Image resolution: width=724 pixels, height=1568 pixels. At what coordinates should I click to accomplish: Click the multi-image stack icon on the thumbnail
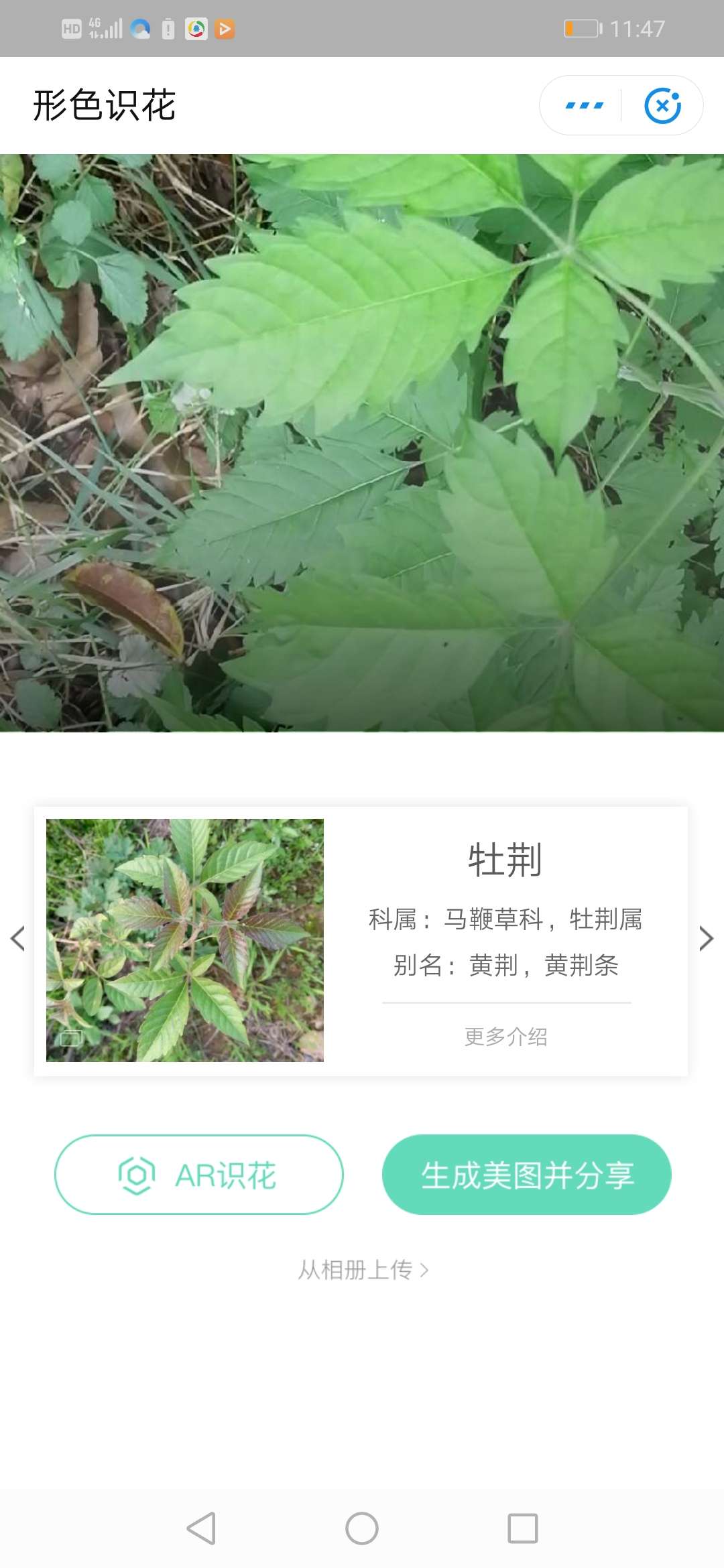[x=71, y=1039]
